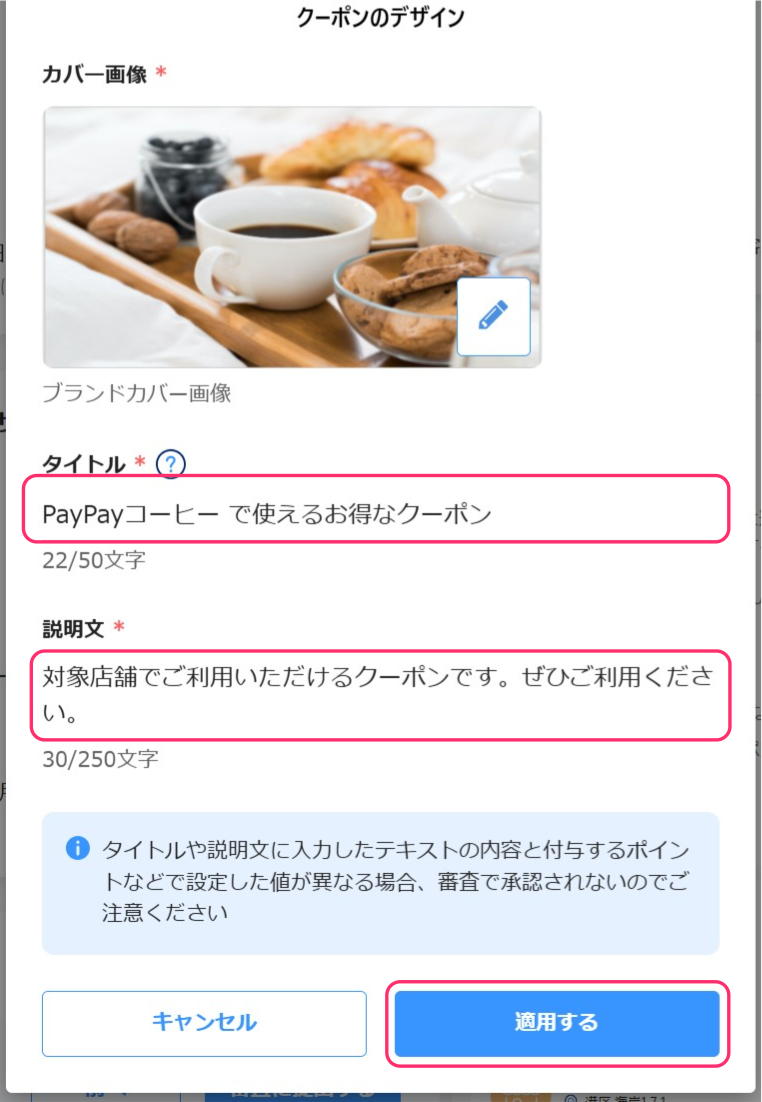Edit the cover image with the pencil icon

tap(493, 317)
